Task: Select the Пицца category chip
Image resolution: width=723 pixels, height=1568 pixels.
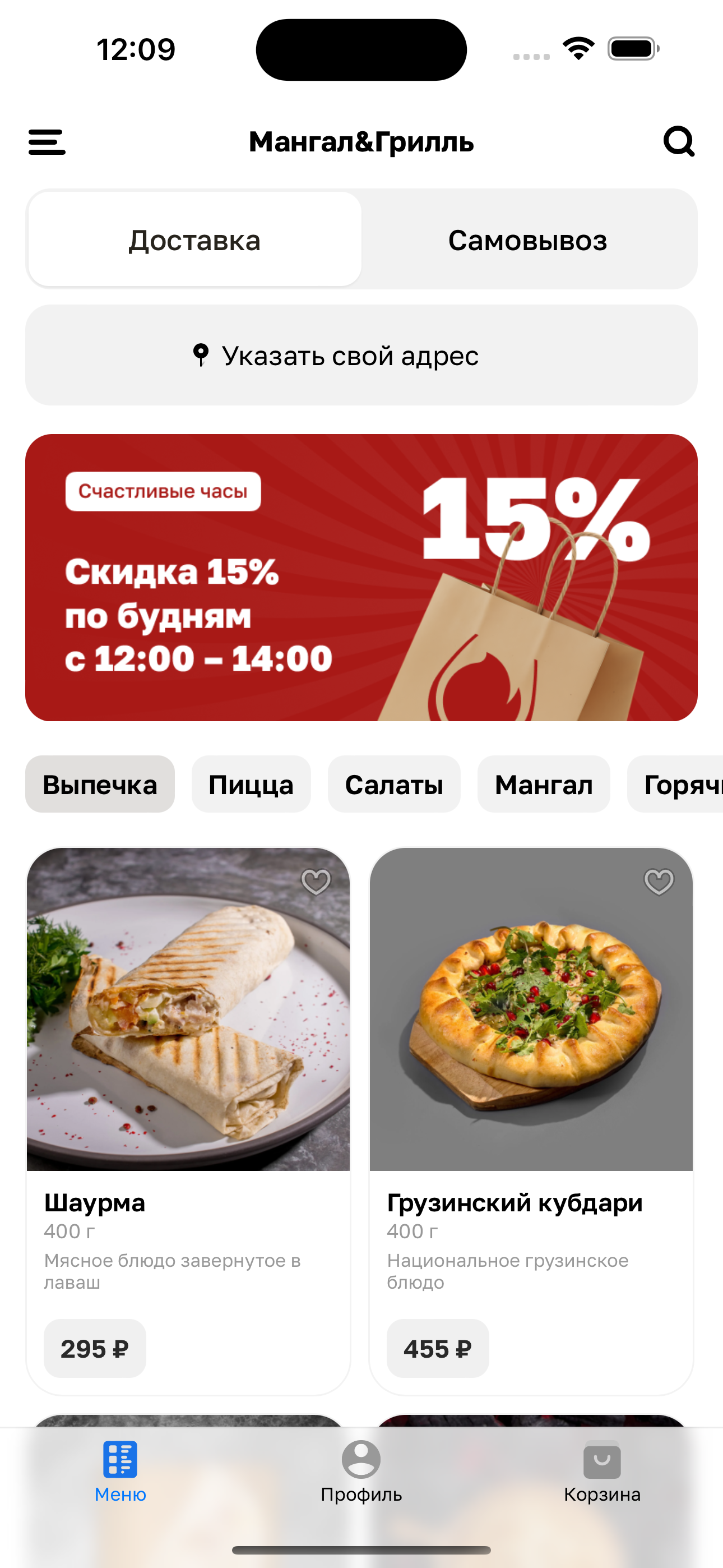Action: [251, 784]
